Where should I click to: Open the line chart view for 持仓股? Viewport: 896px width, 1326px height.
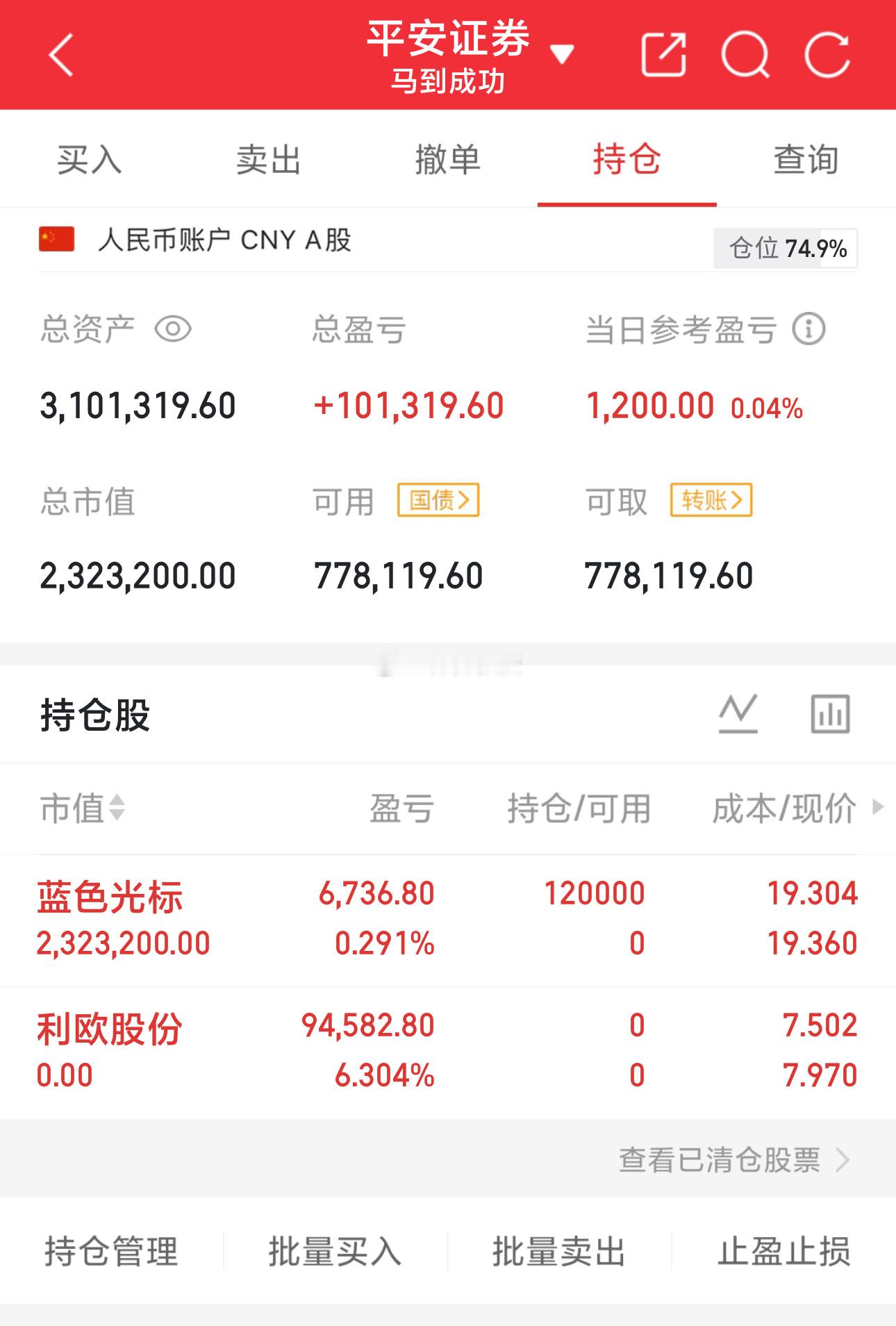coord(740,713)
